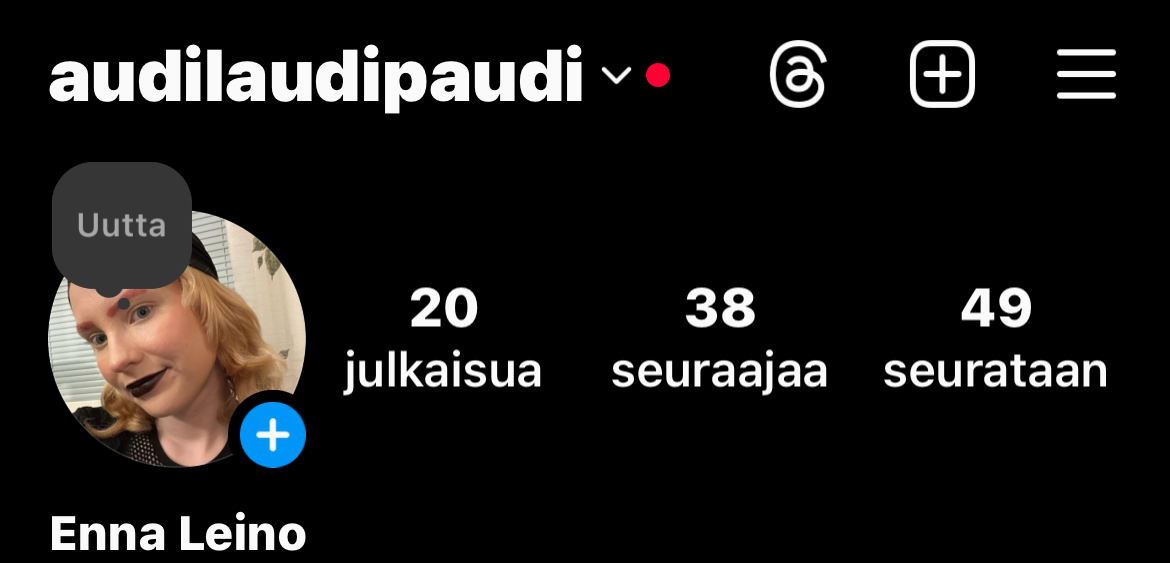
Task: View the 20 julkaisua posts
Action: (443, 338)
